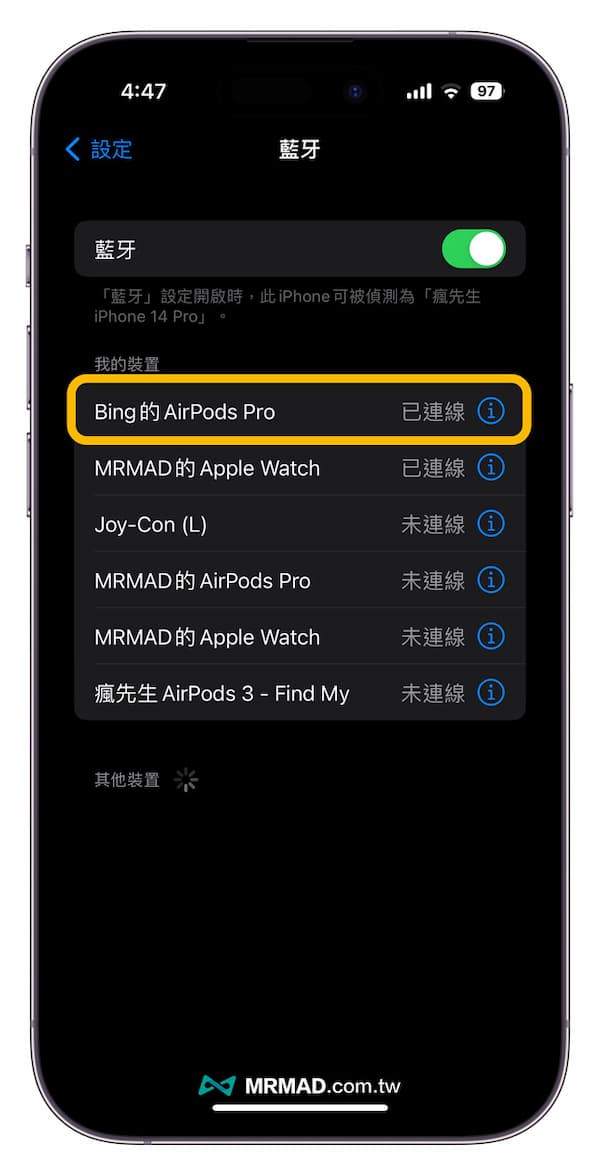Open info for 瘋先生 AirPods 3 - Find My
This screenshot has height=1175, width=600.
pyautogui.click(x=490, y=693)
